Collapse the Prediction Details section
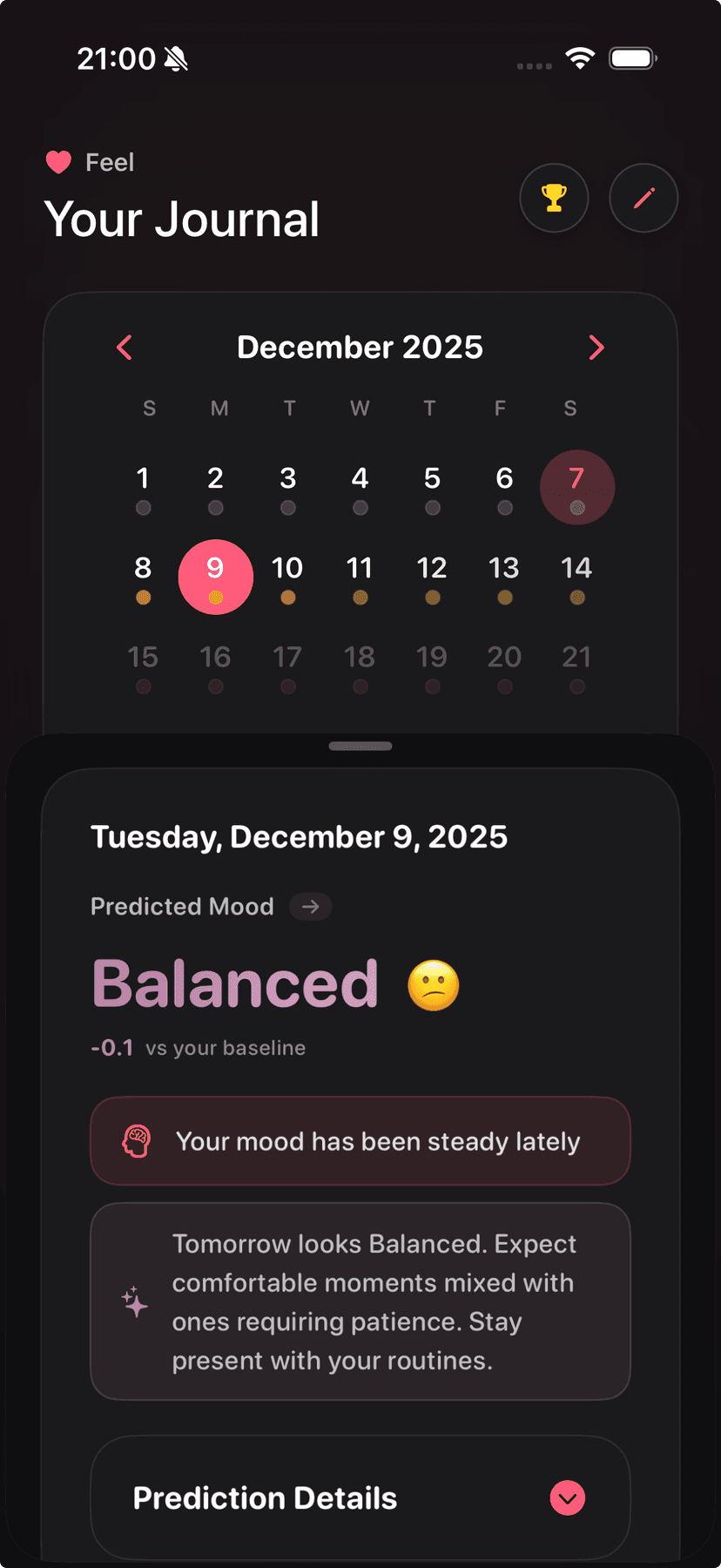The image size is (721, 1568). [x=568, y=1498]
